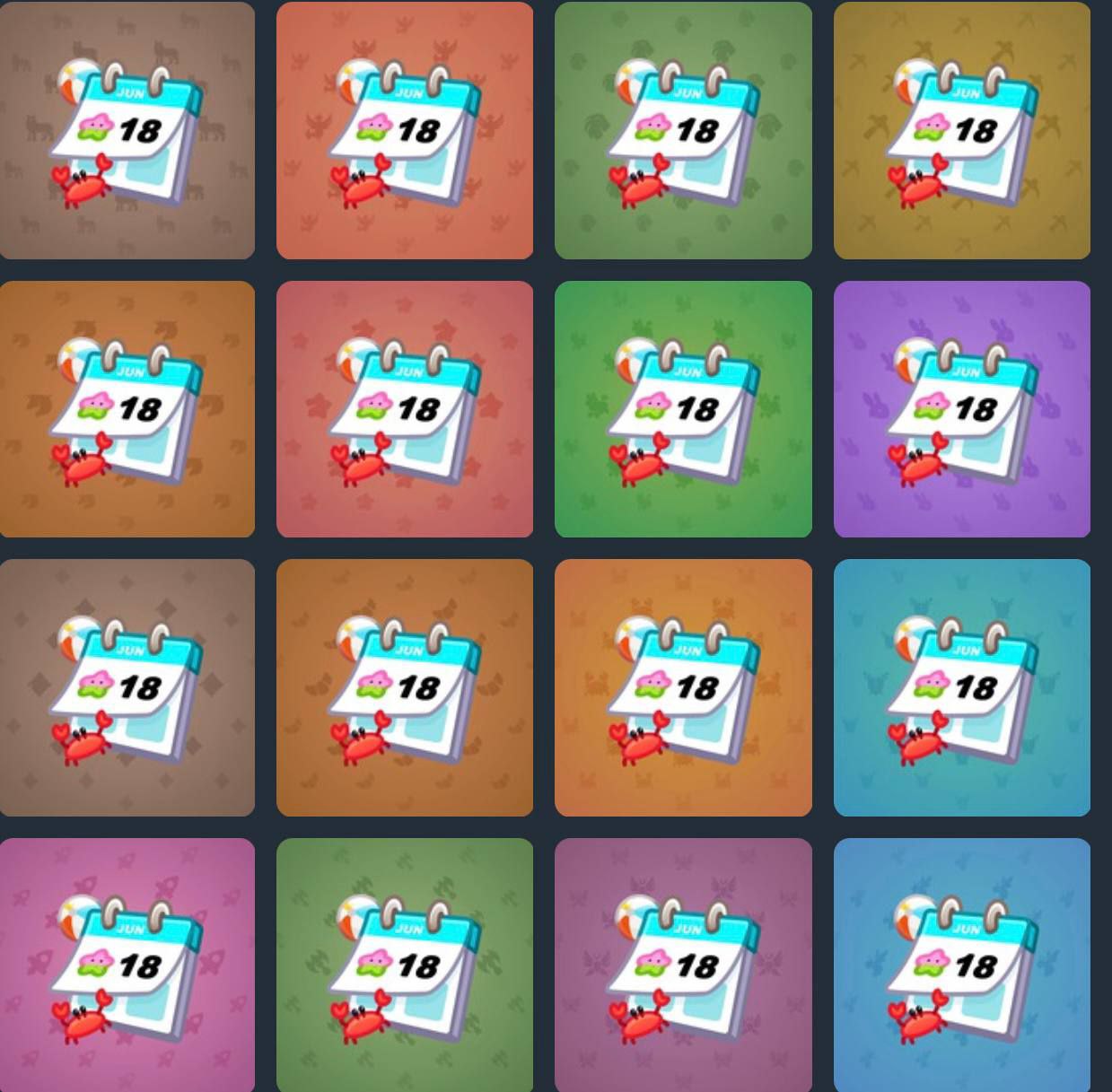Select the brown calendar tile with animal silhouettes

127,130
